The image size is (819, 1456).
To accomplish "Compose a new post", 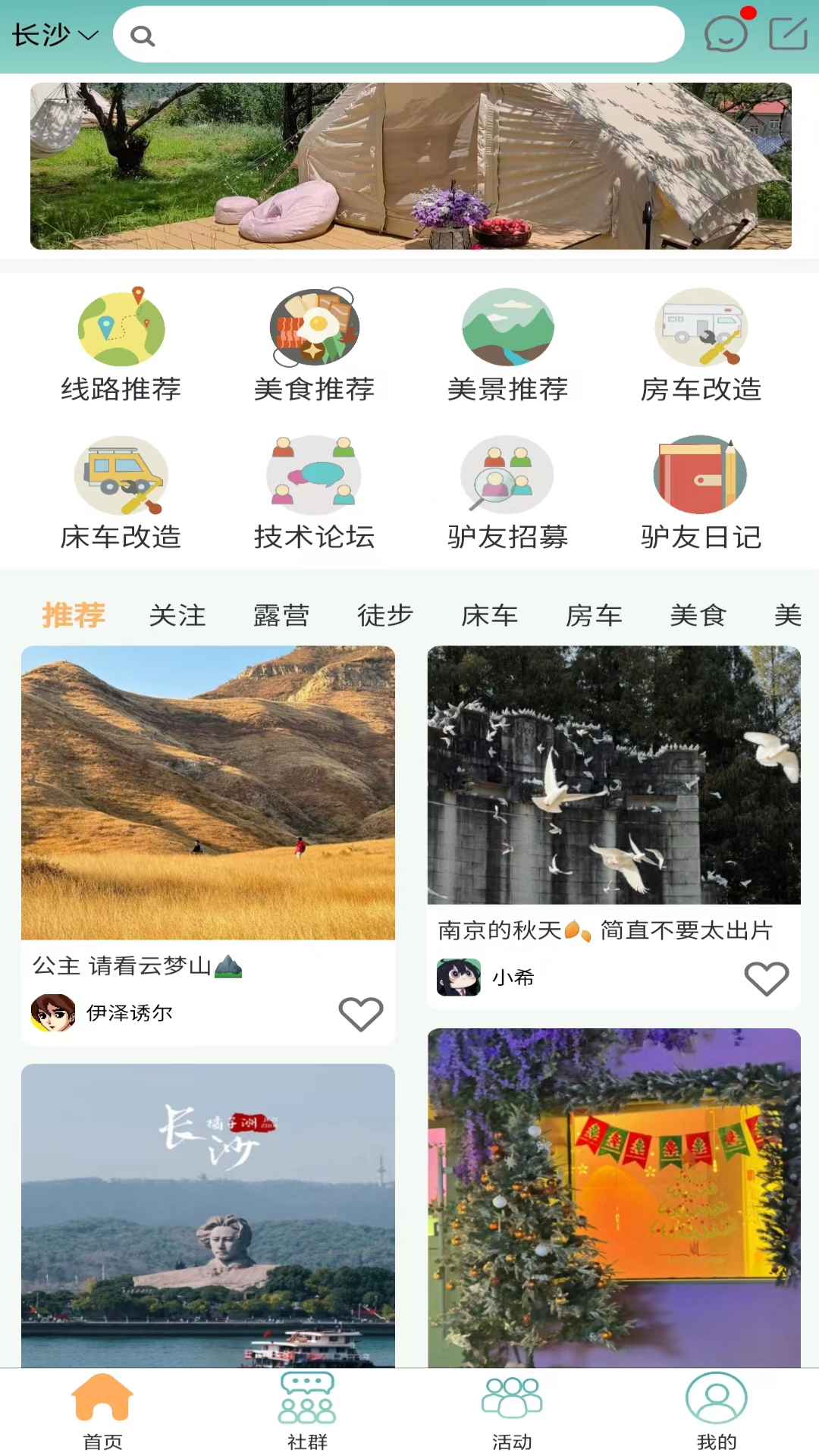I will (788, 34).
